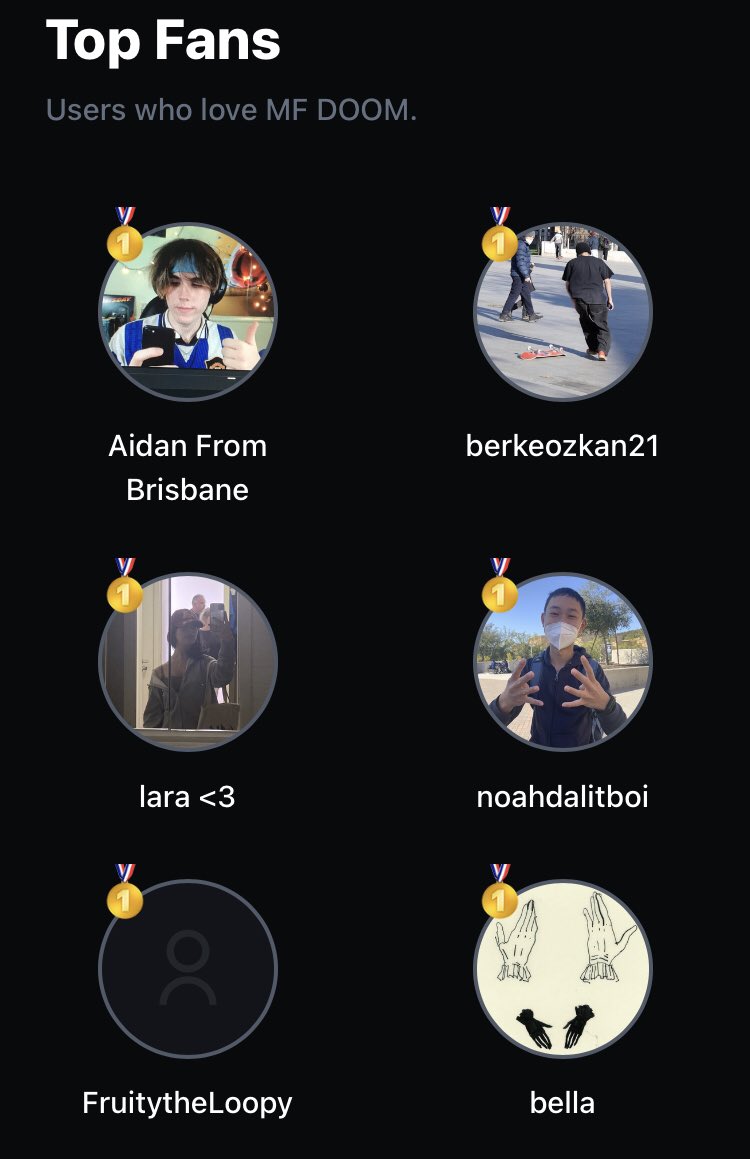Screen dimensions: 750x1159
Task: Tap bella's avatar with hand drawings
Action: [x=562, y=968]
